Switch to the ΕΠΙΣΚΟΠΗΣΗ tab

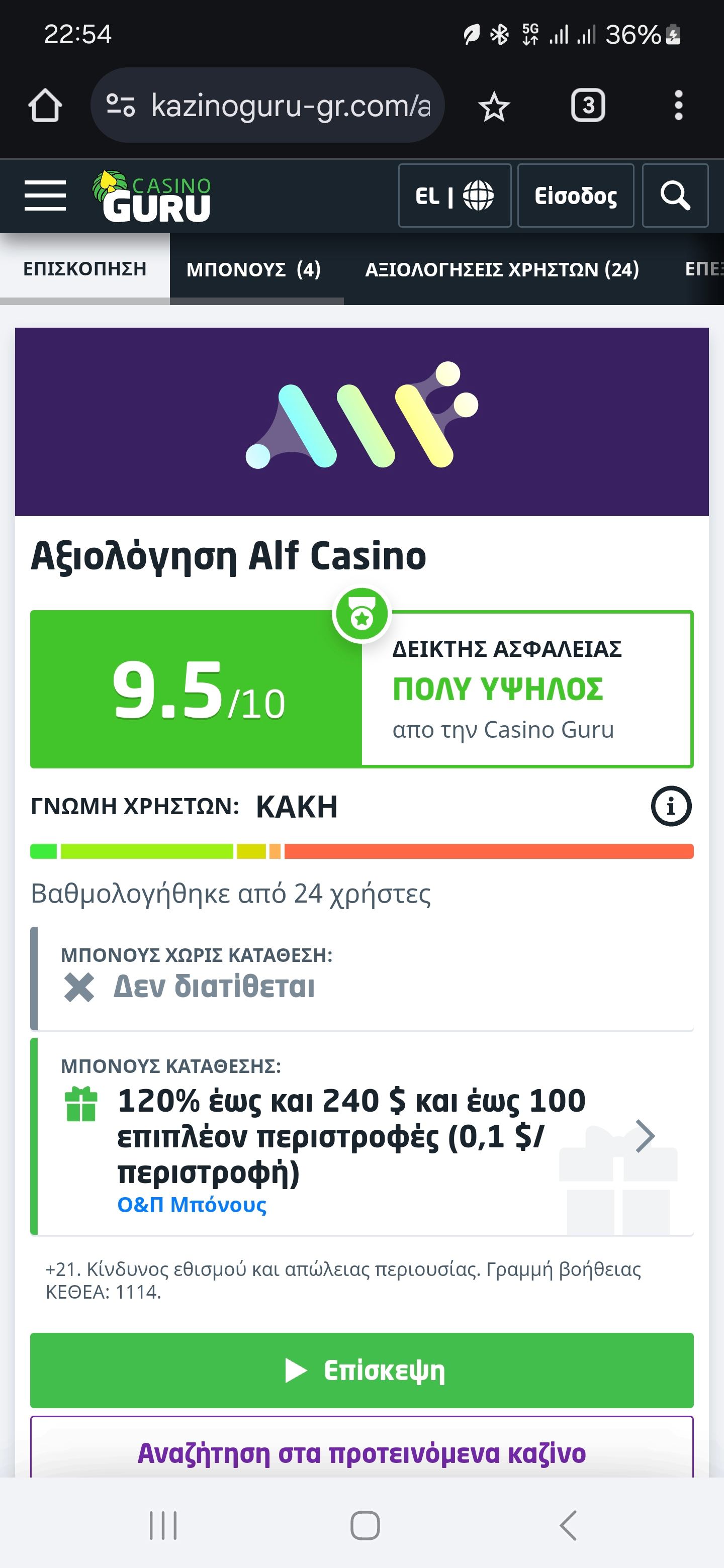pos(84,269)
